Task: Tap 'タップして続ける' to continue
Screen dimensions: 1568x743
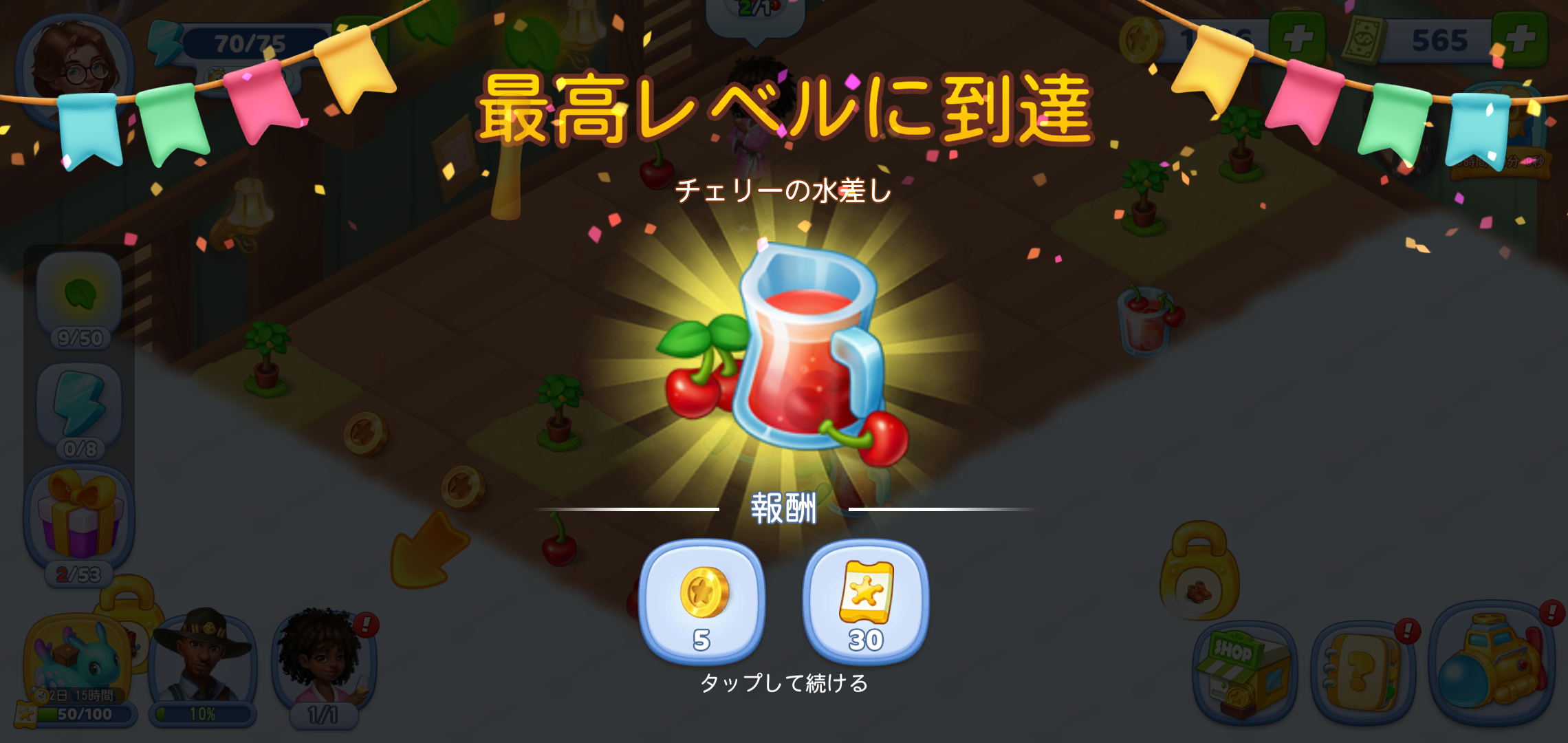Action: 784,683
